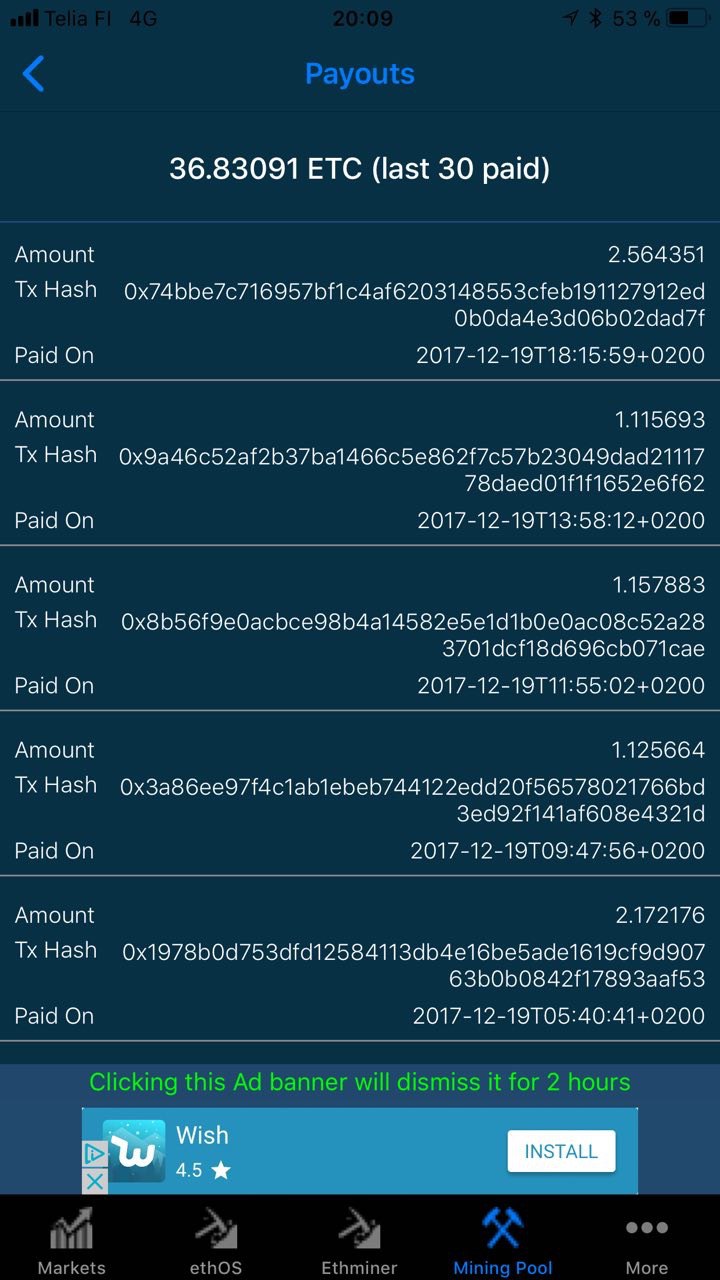Go back from the Payouts screen
This screenshot has height=1280, width=720.
34,74
